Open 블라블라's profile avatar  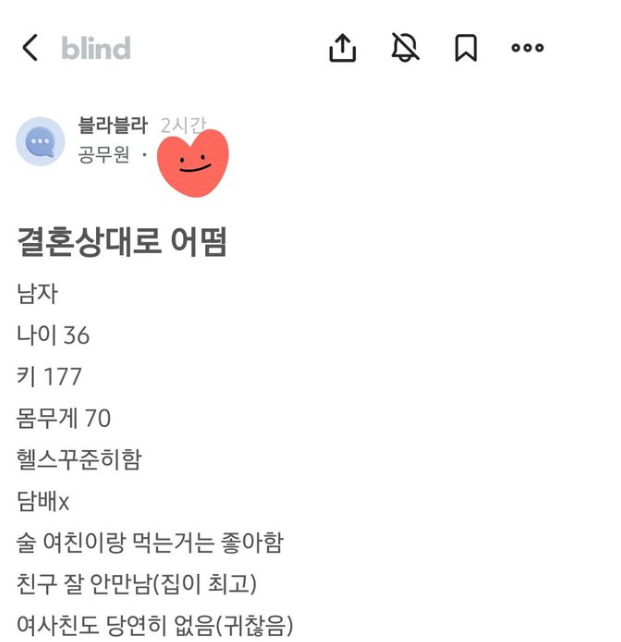pos(41,141)
